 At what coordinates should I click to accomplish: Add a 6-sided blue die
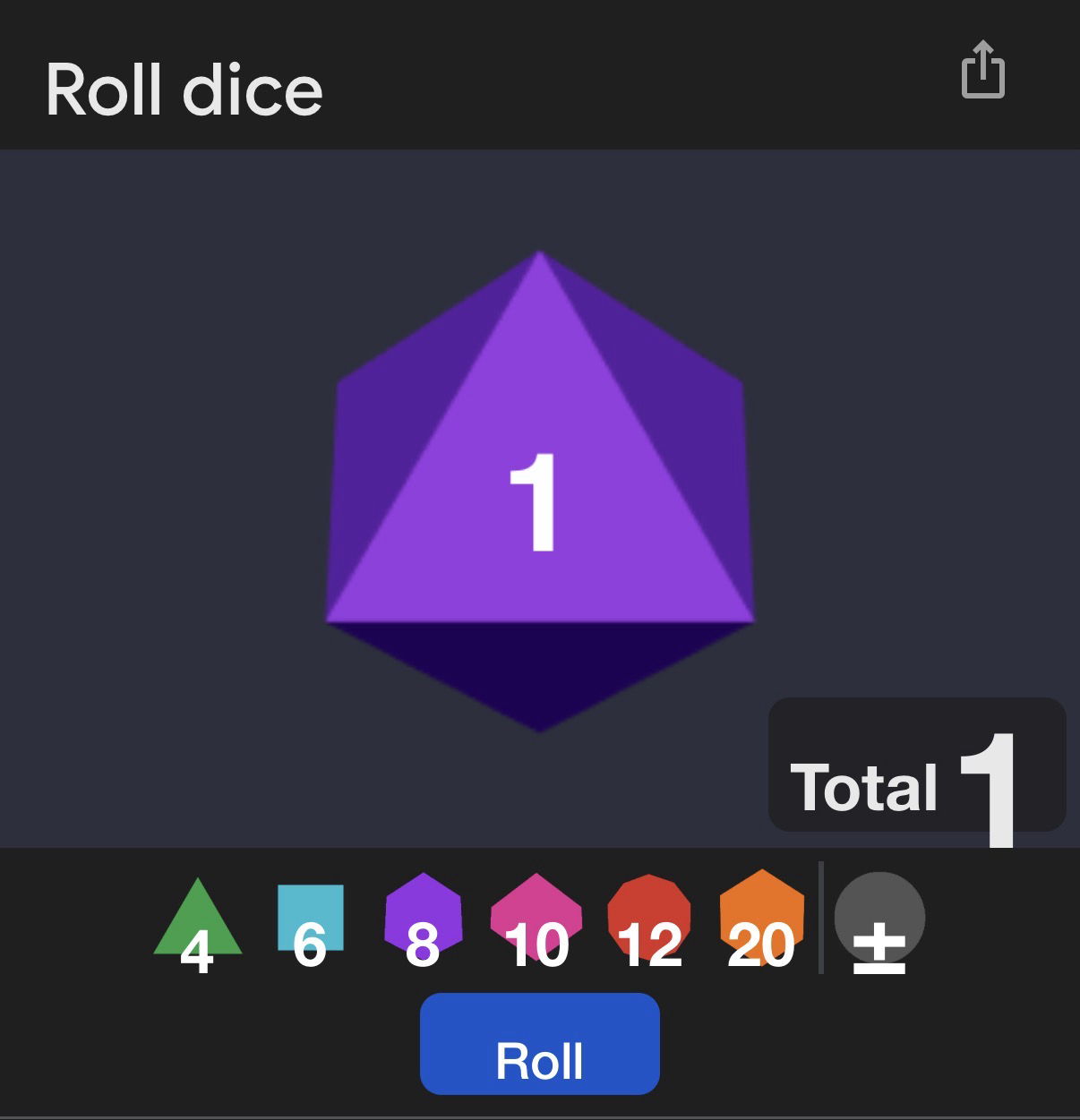(x=310, y=922)
